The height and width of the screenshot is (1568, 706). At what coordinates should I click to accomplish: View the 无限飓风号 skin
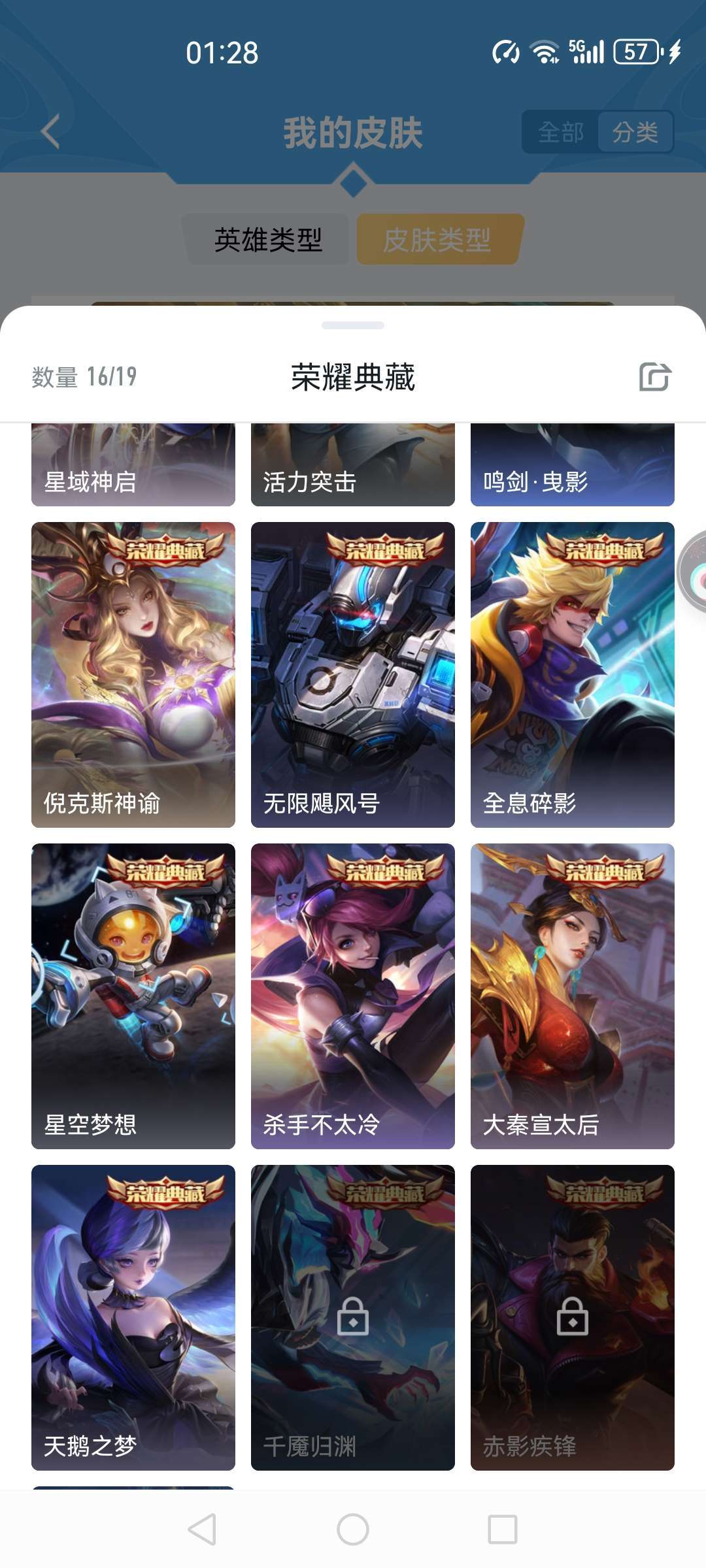pos(353,674)
